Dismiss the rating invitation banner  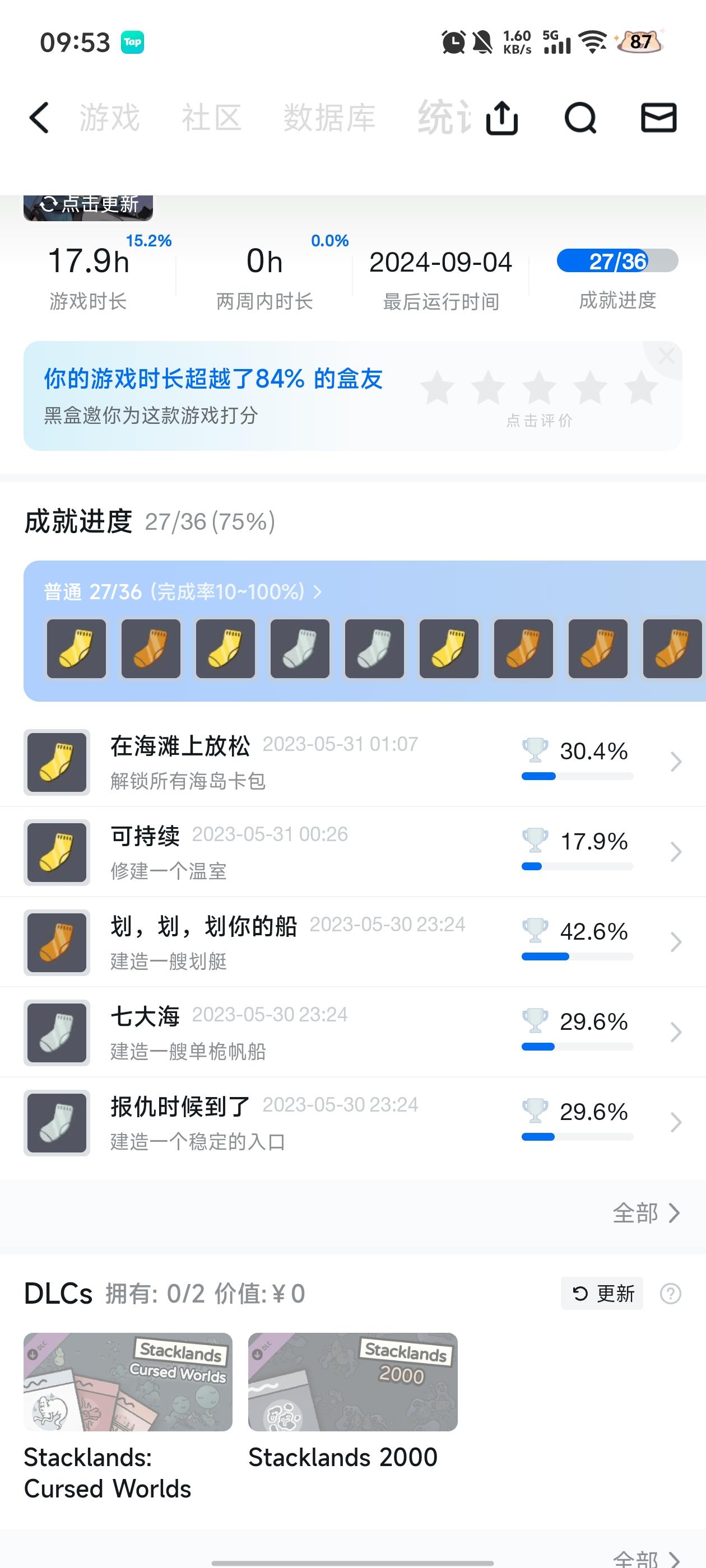(666, 356)
